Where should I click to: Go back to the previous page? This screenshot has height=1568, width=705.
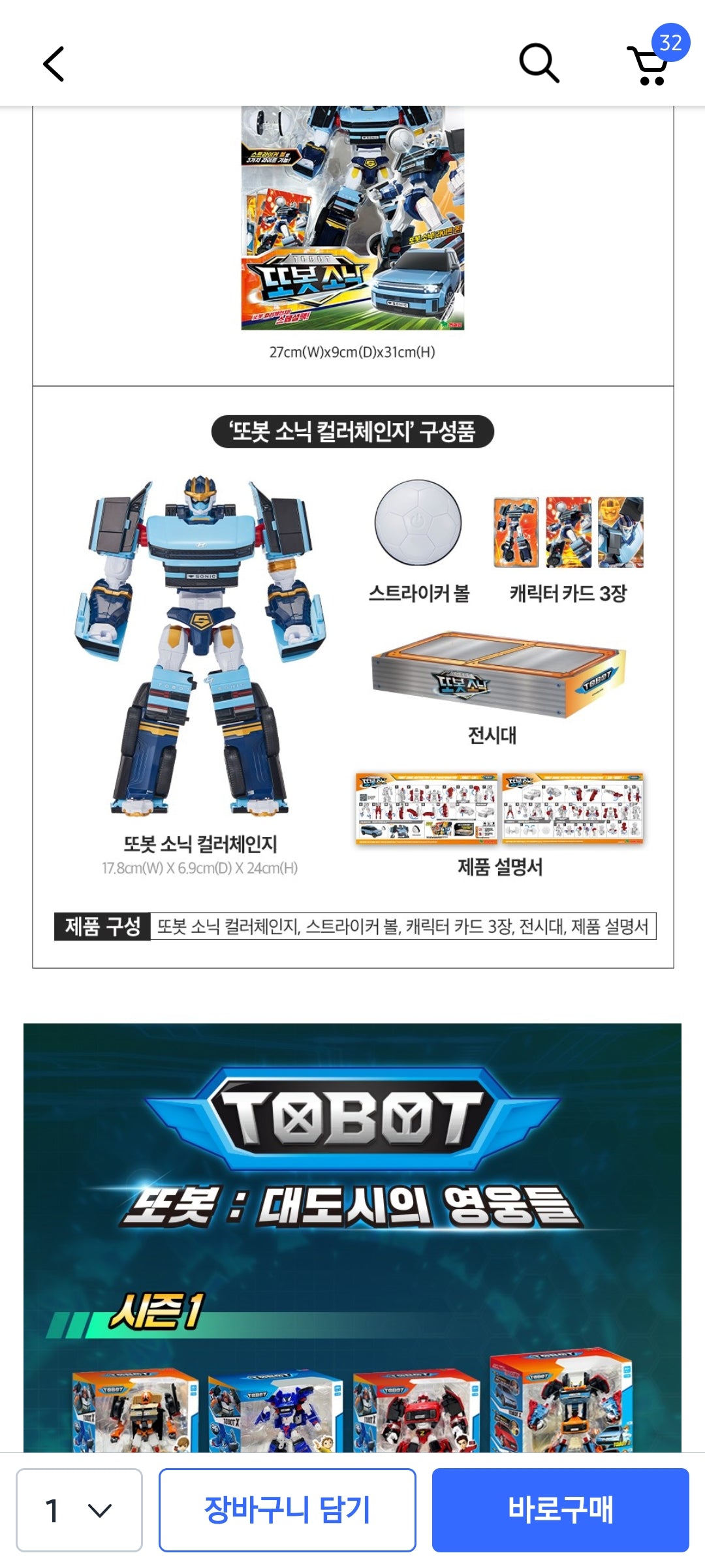pyautogui.click(x=54, y=64)
